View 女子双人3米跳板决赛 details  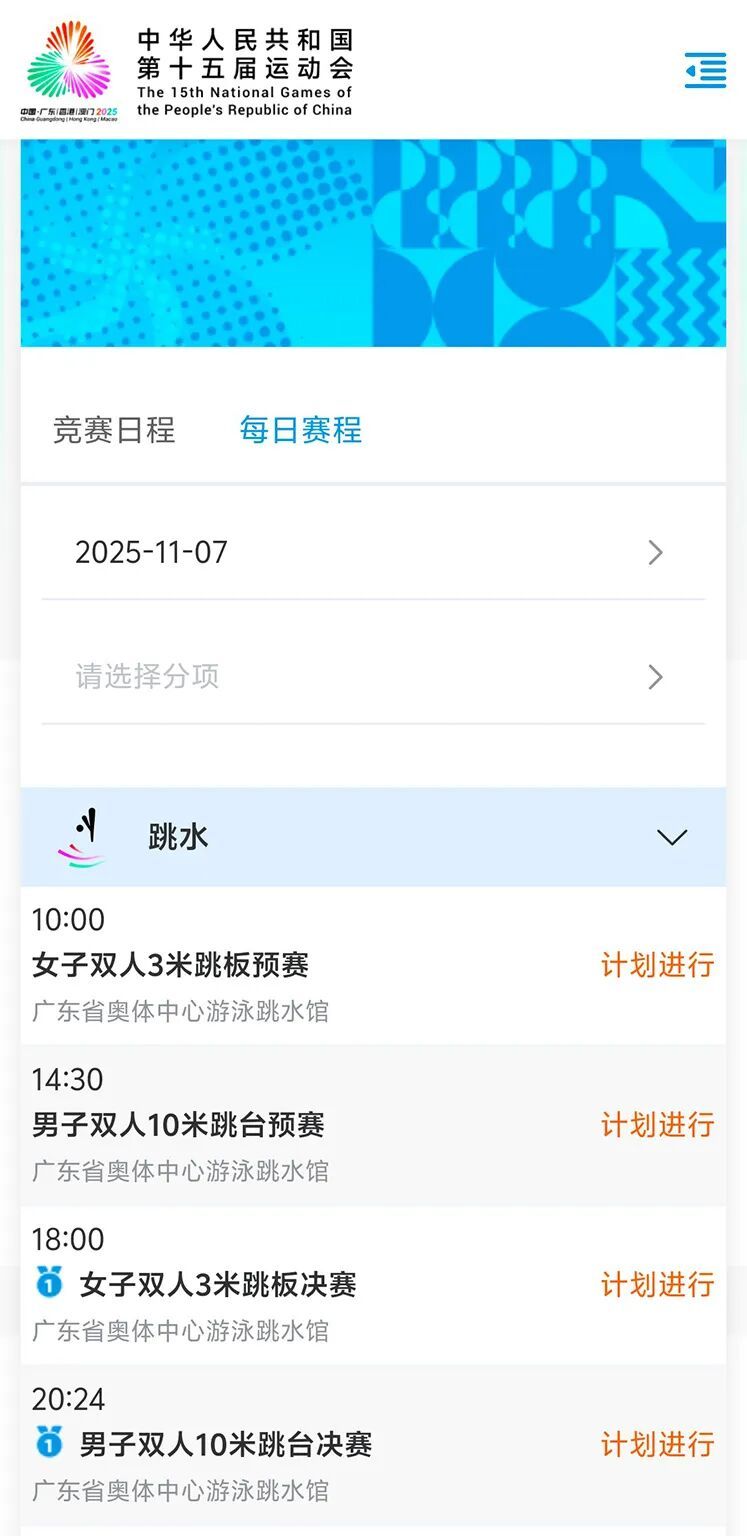coord(218,1285)
